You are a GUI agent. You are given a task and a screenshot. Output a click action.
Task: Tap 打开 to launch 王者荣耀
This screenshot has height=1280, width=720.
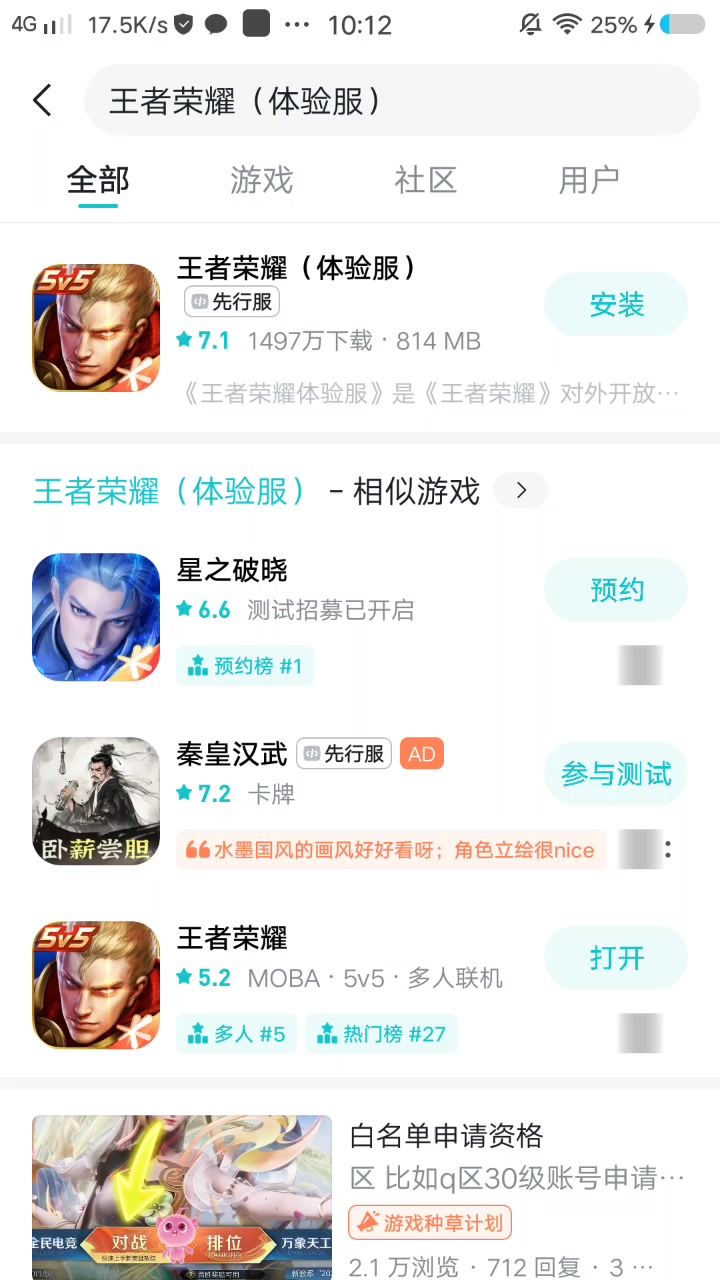(616, 958)
